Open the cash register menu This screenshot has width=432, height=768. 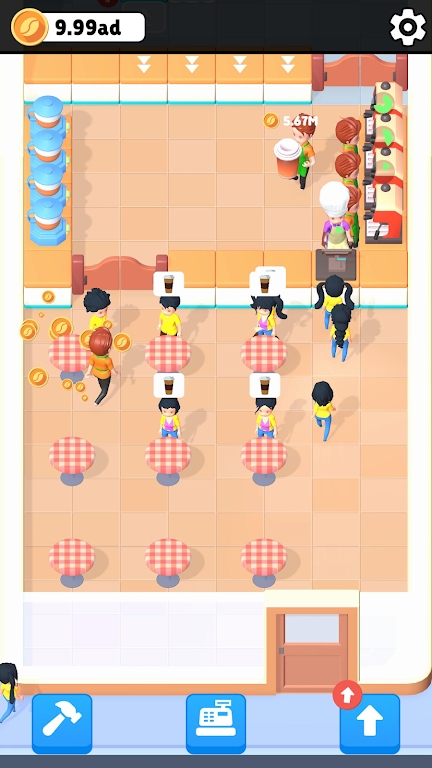(x=216, y=723)
